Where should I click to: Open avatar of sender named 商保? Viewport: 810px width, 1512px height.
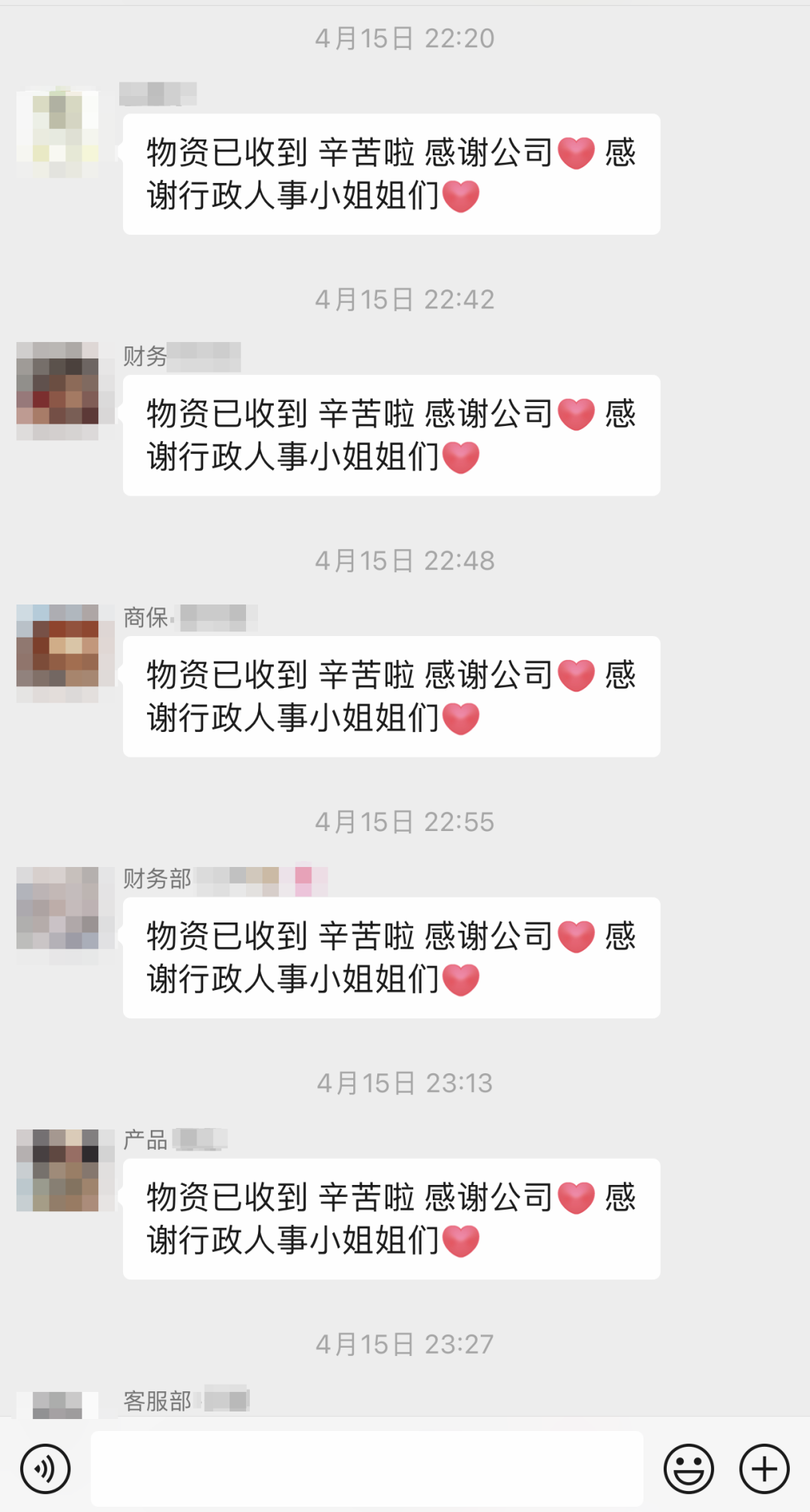58,652
